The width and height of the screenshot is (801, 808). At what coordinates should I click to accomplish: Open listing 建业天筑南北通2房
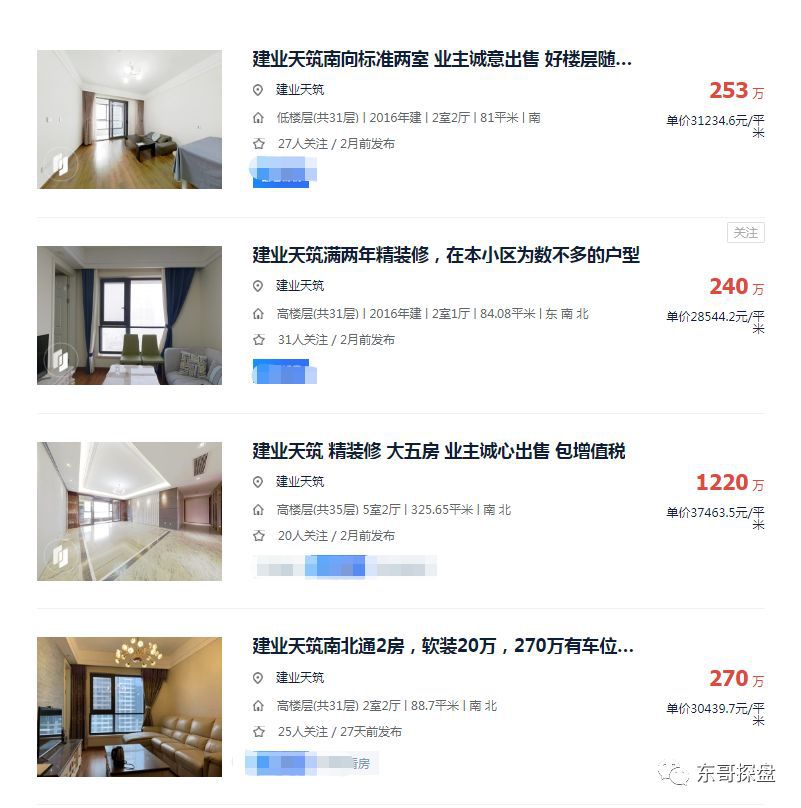[x=442, y=647]
